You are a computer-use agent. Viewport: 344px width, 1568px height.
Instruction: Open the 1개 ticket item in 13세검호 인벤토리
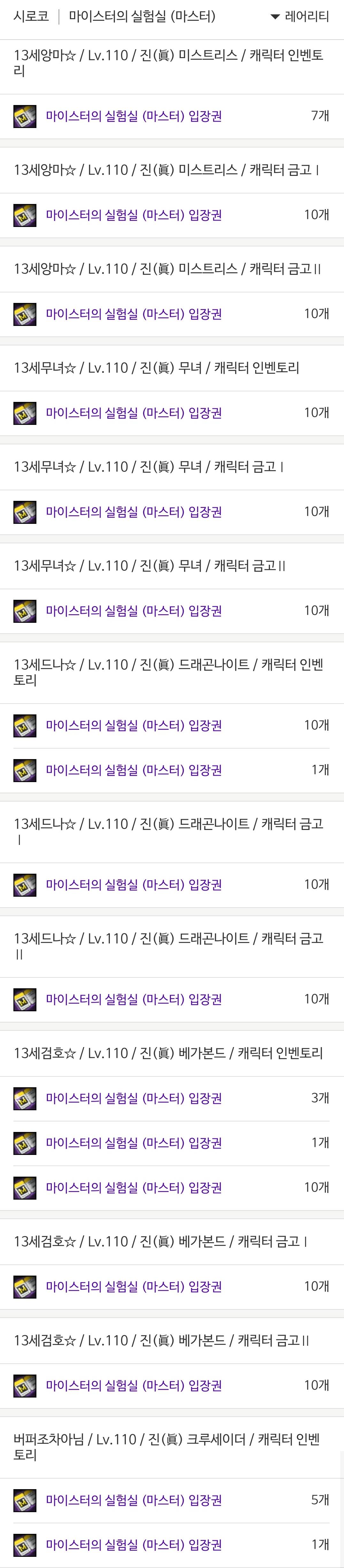tap(133, 1143)
